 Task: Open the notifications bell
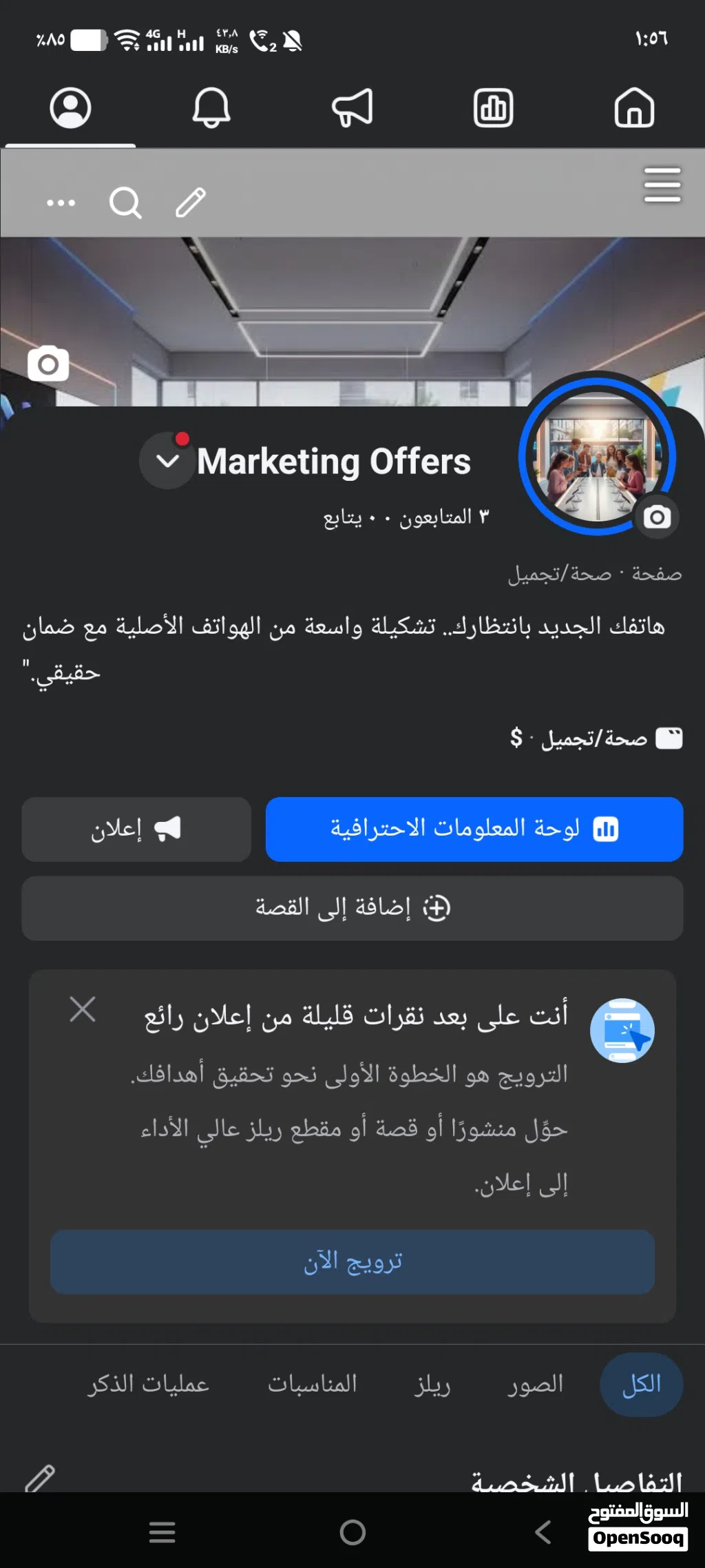pos(211,108)
